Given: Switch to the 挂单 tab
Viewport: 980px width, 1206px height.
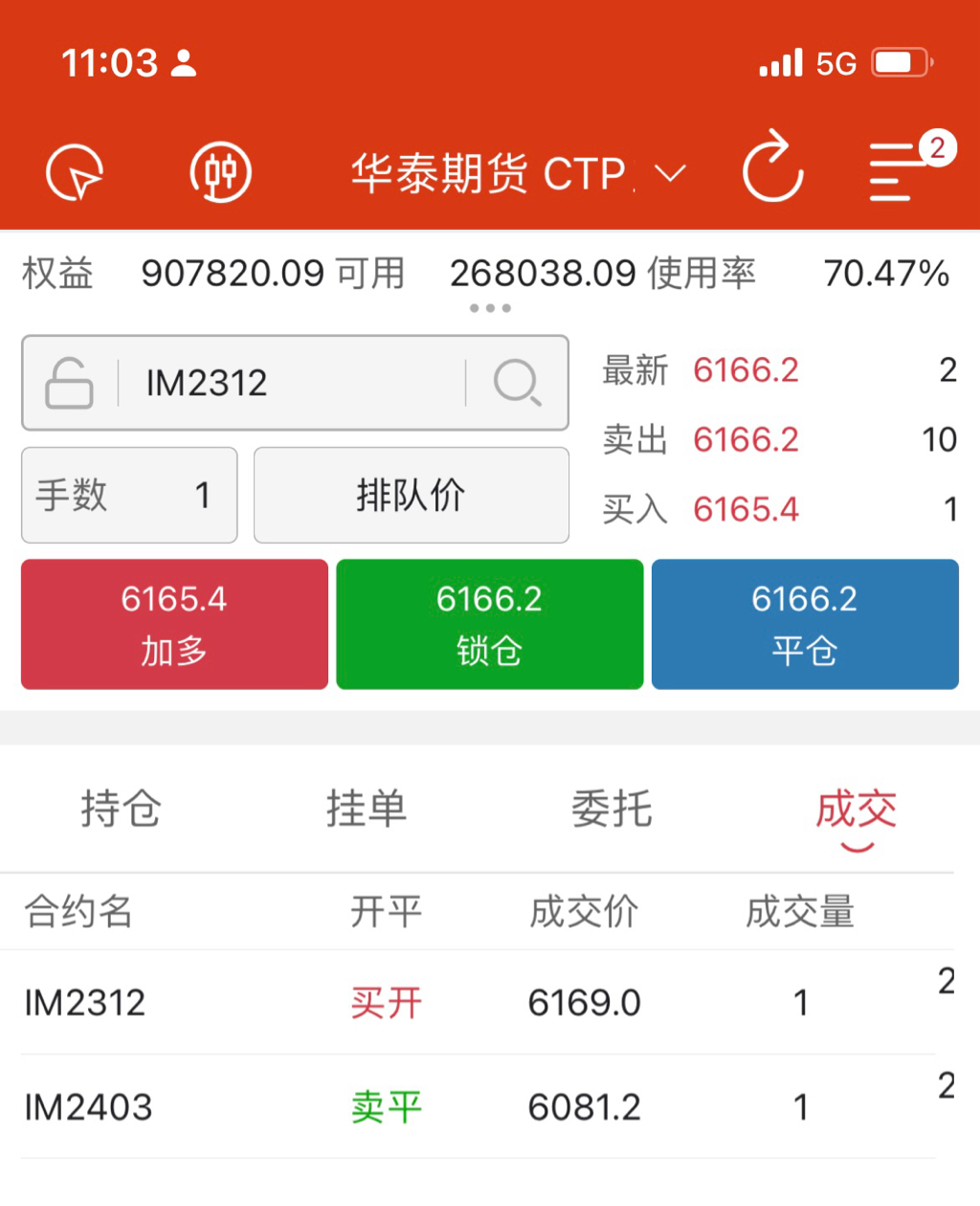Looking at the screenshot, I should click(x=366, y=809).
